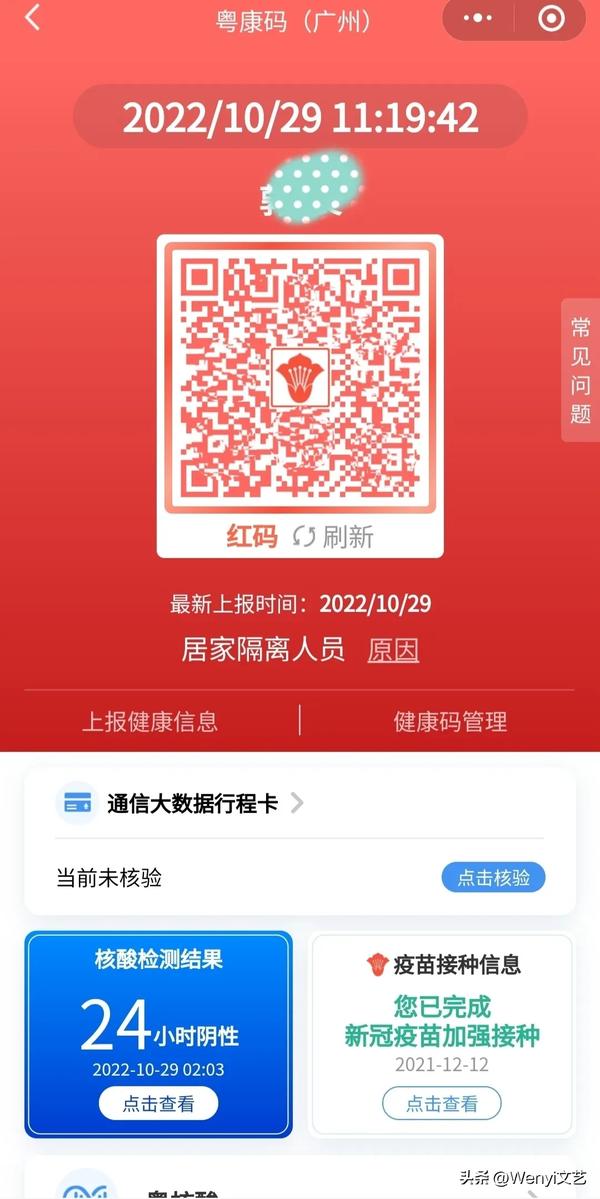The image size is (600, 1199).
Task: Open the 通信大数据行程卡 entry
Action: (x=192, y=803)
